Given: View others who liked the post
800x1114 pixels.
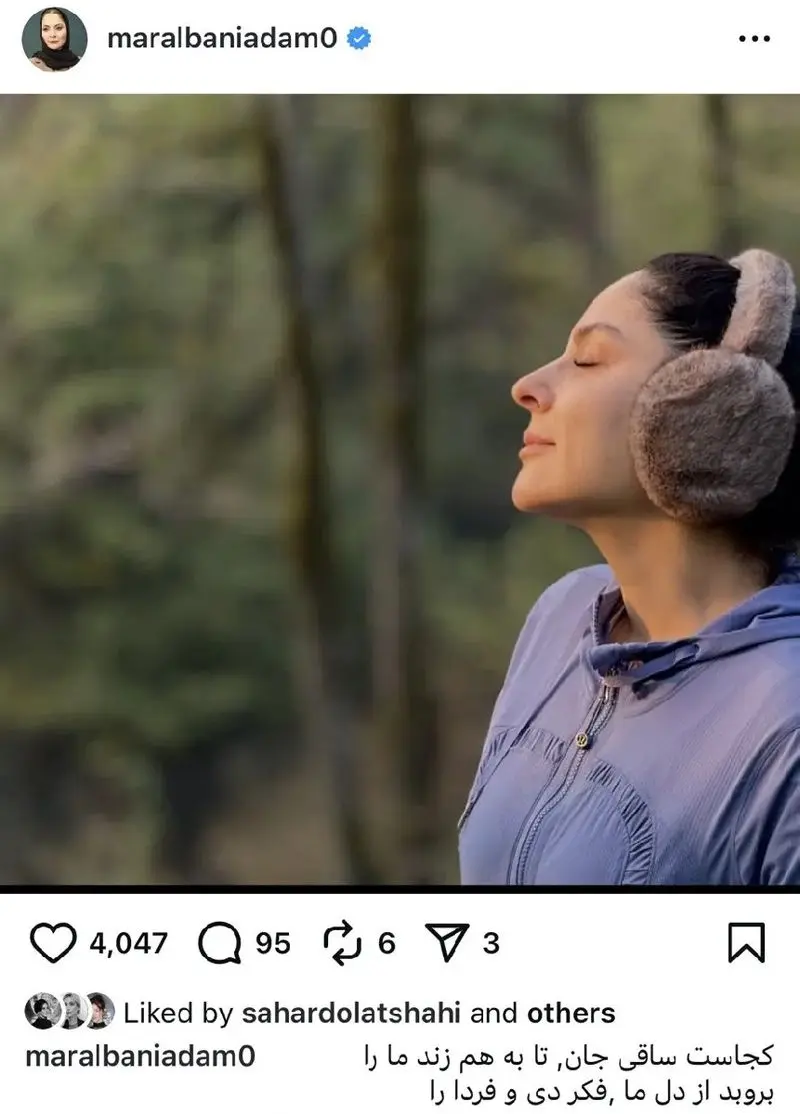Looking at the screenshot, I should coord(570,1012).
